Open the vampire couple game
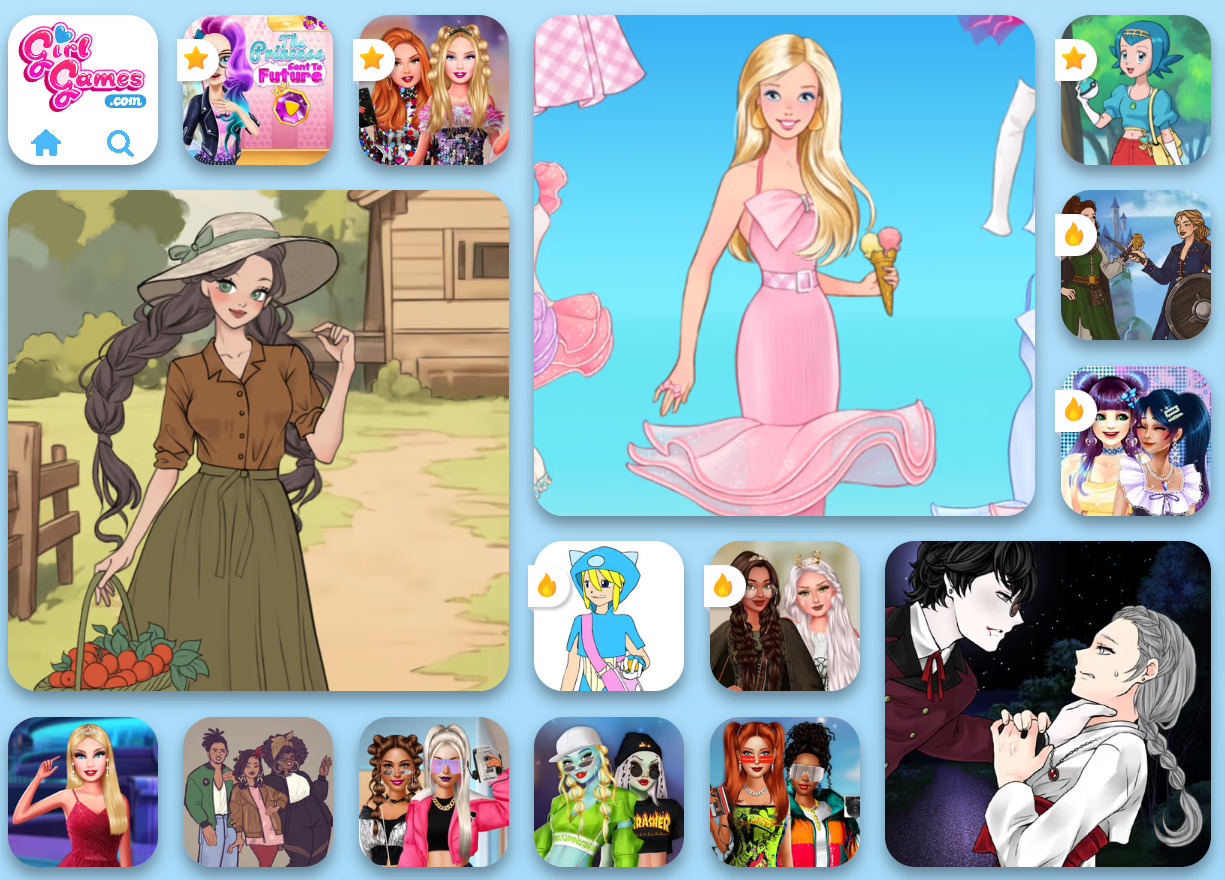1225x880 pixels. pos(1047,704)
